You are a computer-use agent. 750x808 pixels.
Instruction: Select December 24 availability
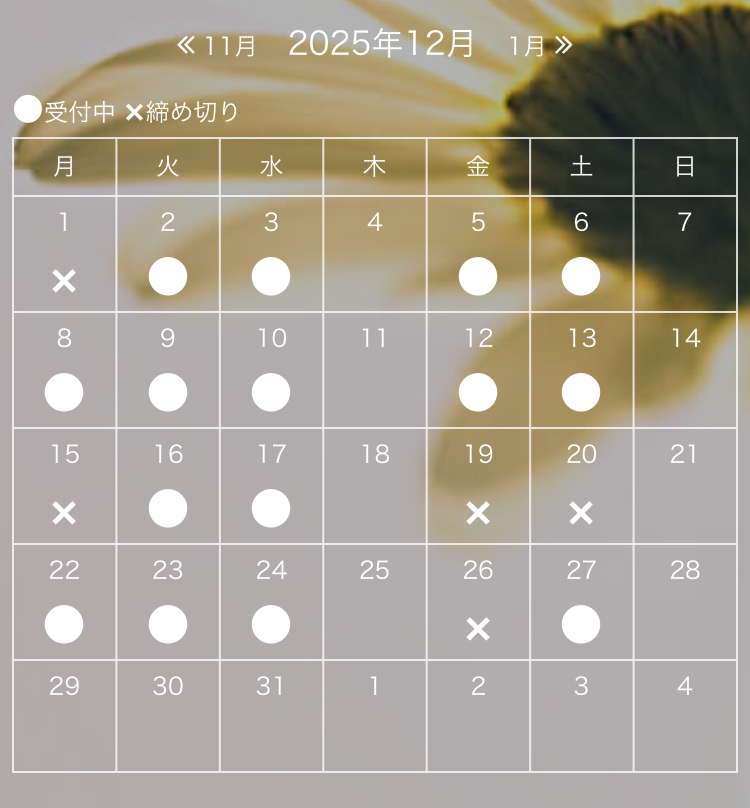(271, 625)
